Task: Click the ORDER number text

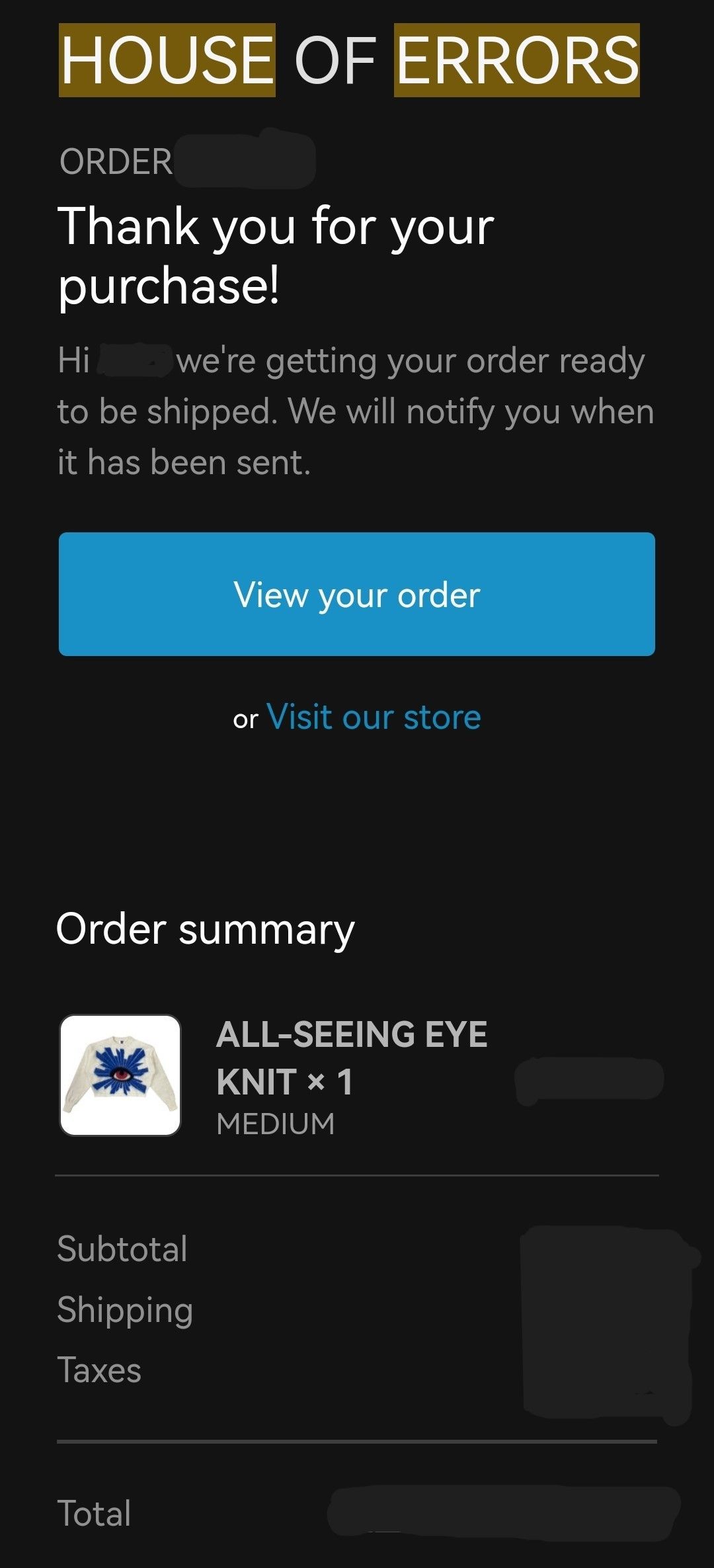Action: 116,159
